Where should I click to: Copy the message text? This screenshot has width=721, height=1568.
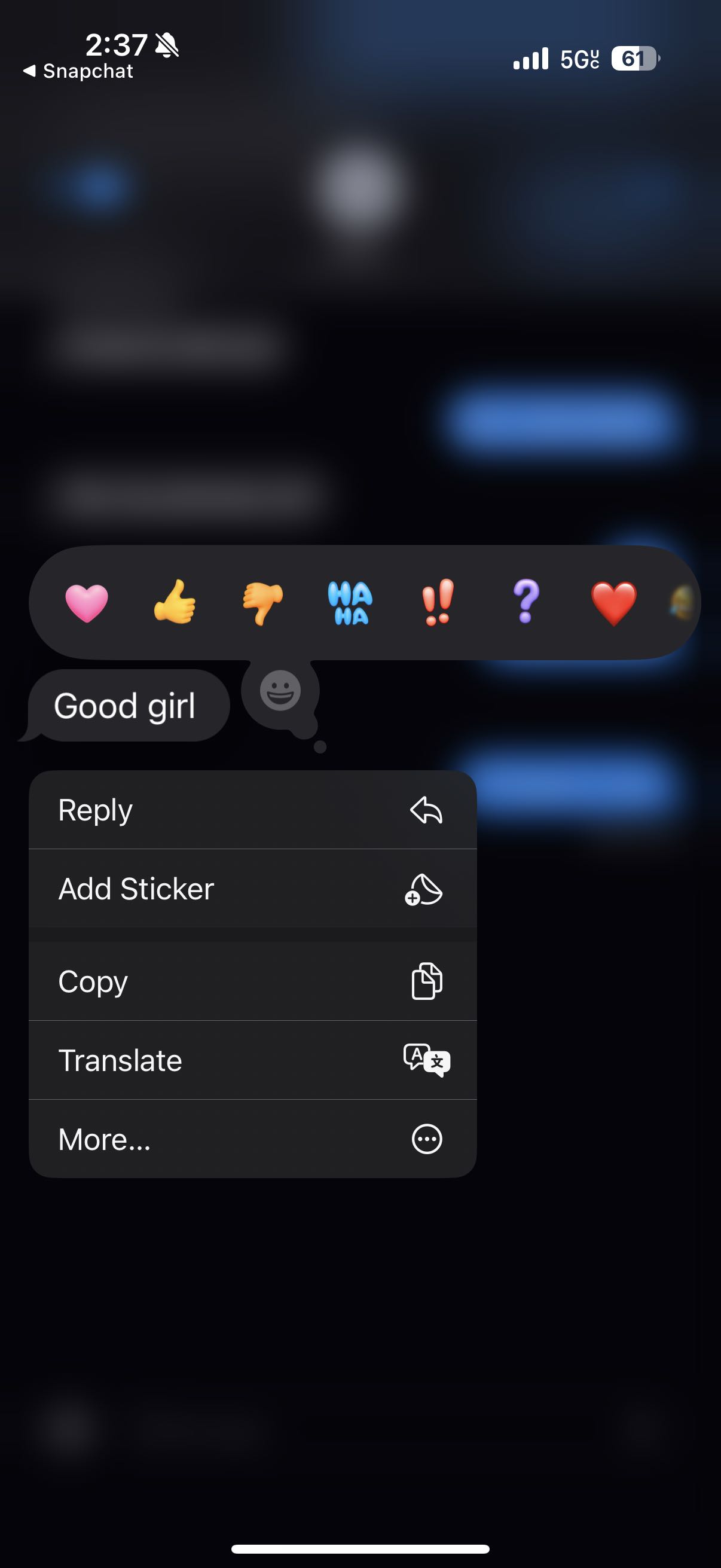click(252, 981)
